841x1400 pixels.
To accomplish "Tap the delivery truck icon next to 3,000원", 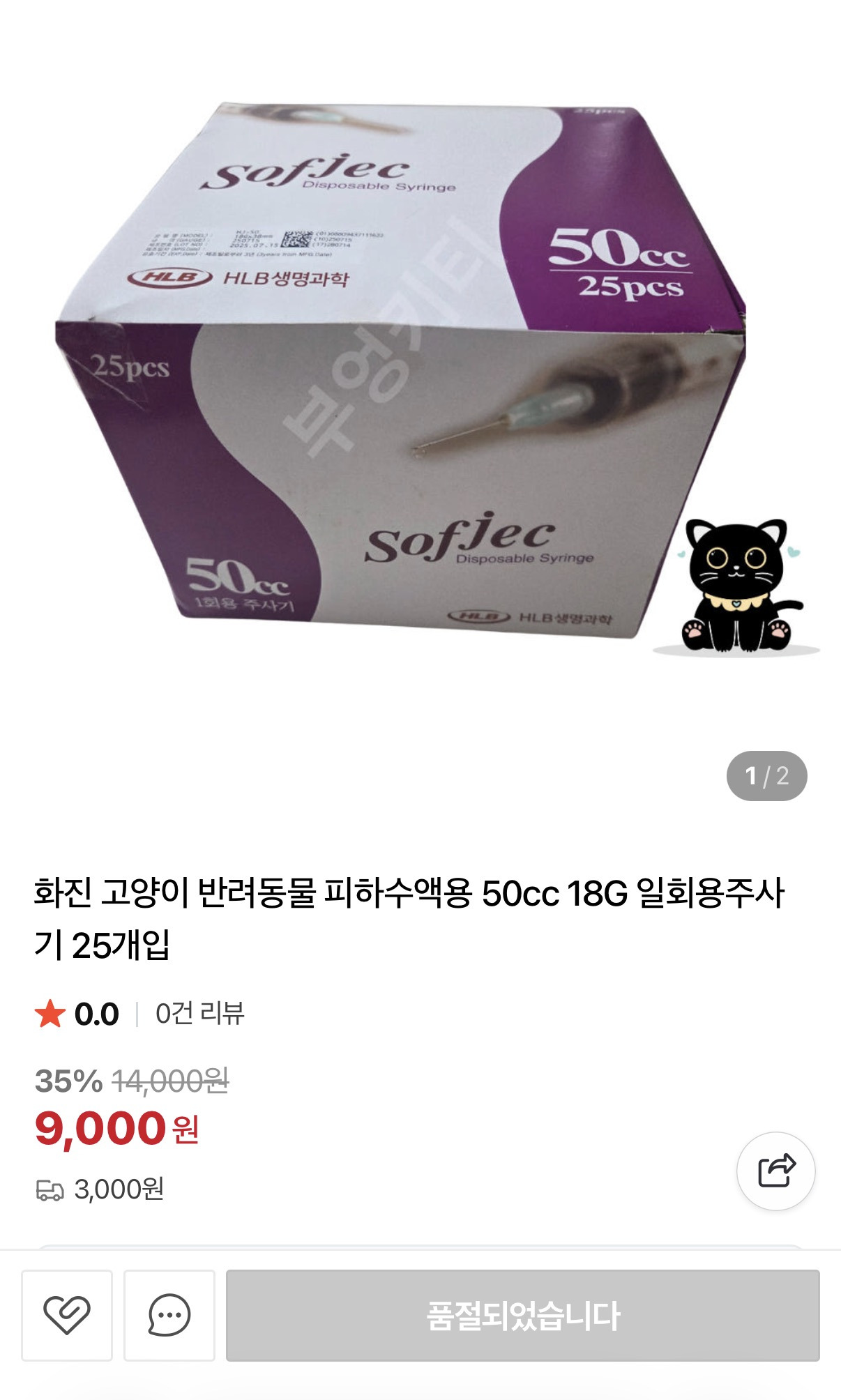I will [x=51, y=1188].
